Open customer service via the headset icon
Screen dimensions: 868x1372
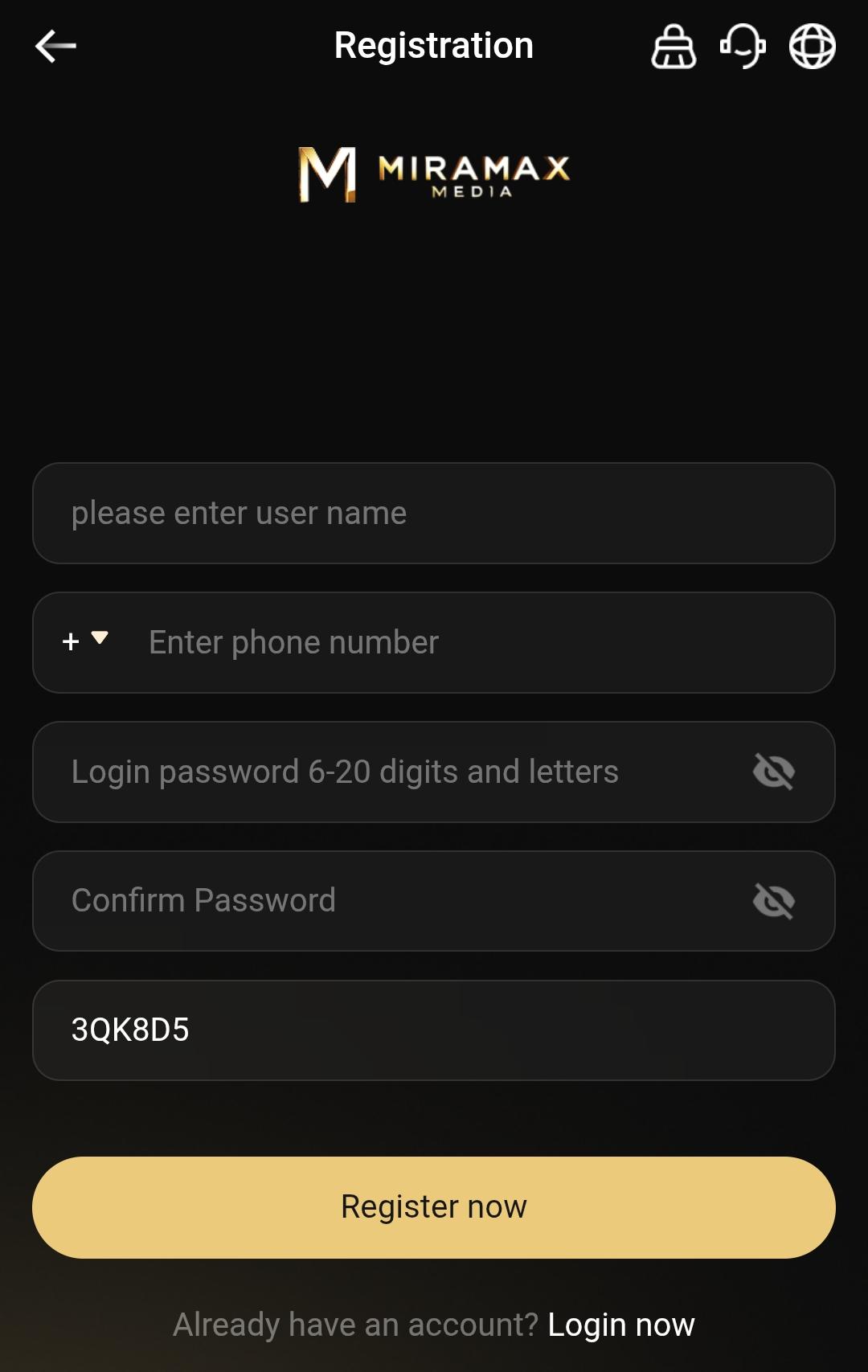pos(741,47)
